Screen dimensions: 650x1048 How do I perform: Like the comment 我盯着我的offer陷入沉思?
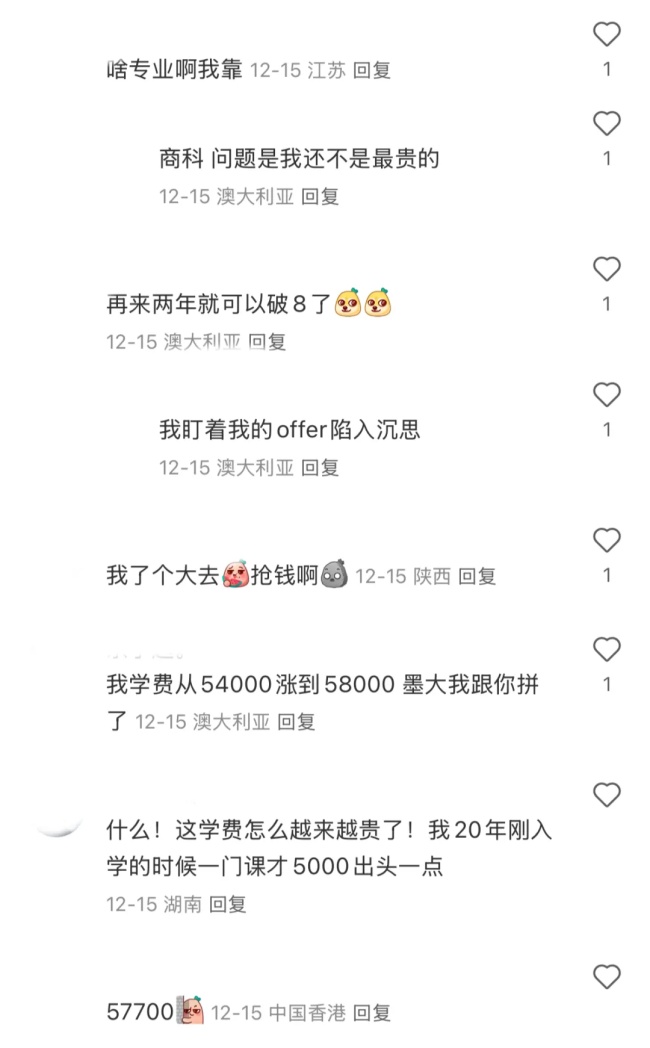pos(606,395)
